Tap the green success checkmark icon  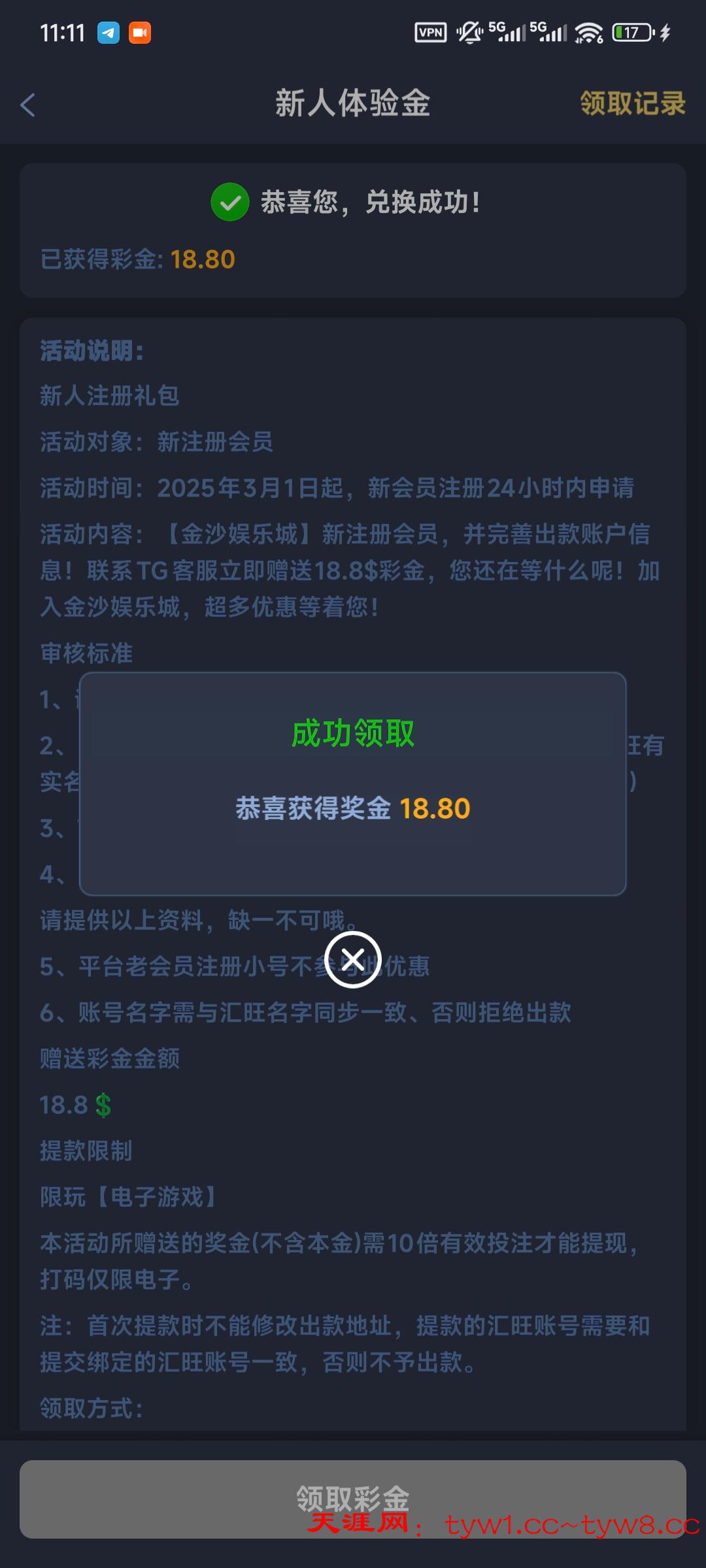coord(229,203)
